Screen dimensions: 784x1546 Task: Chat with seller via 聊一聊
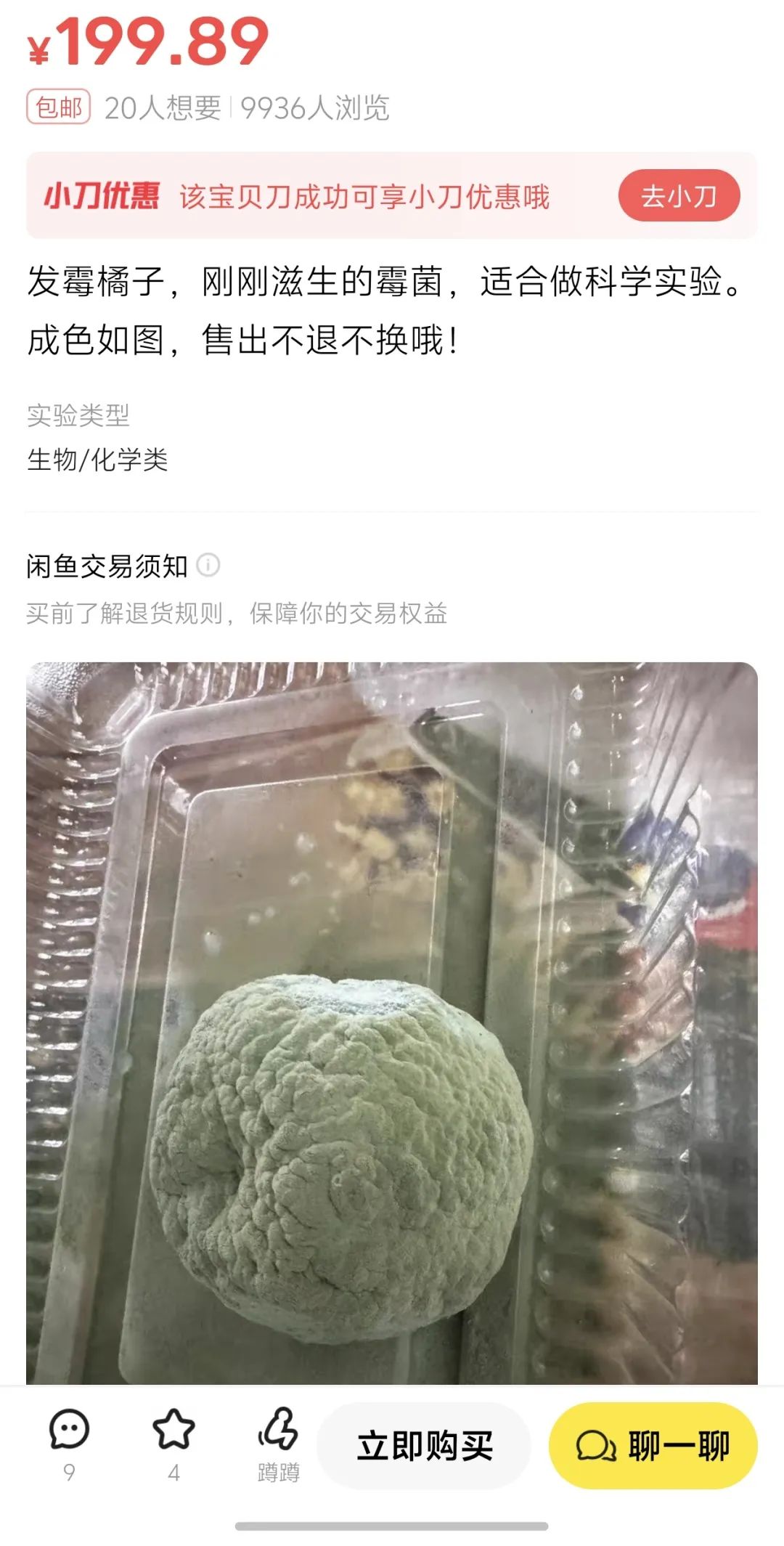click(x=653, y=1446)
